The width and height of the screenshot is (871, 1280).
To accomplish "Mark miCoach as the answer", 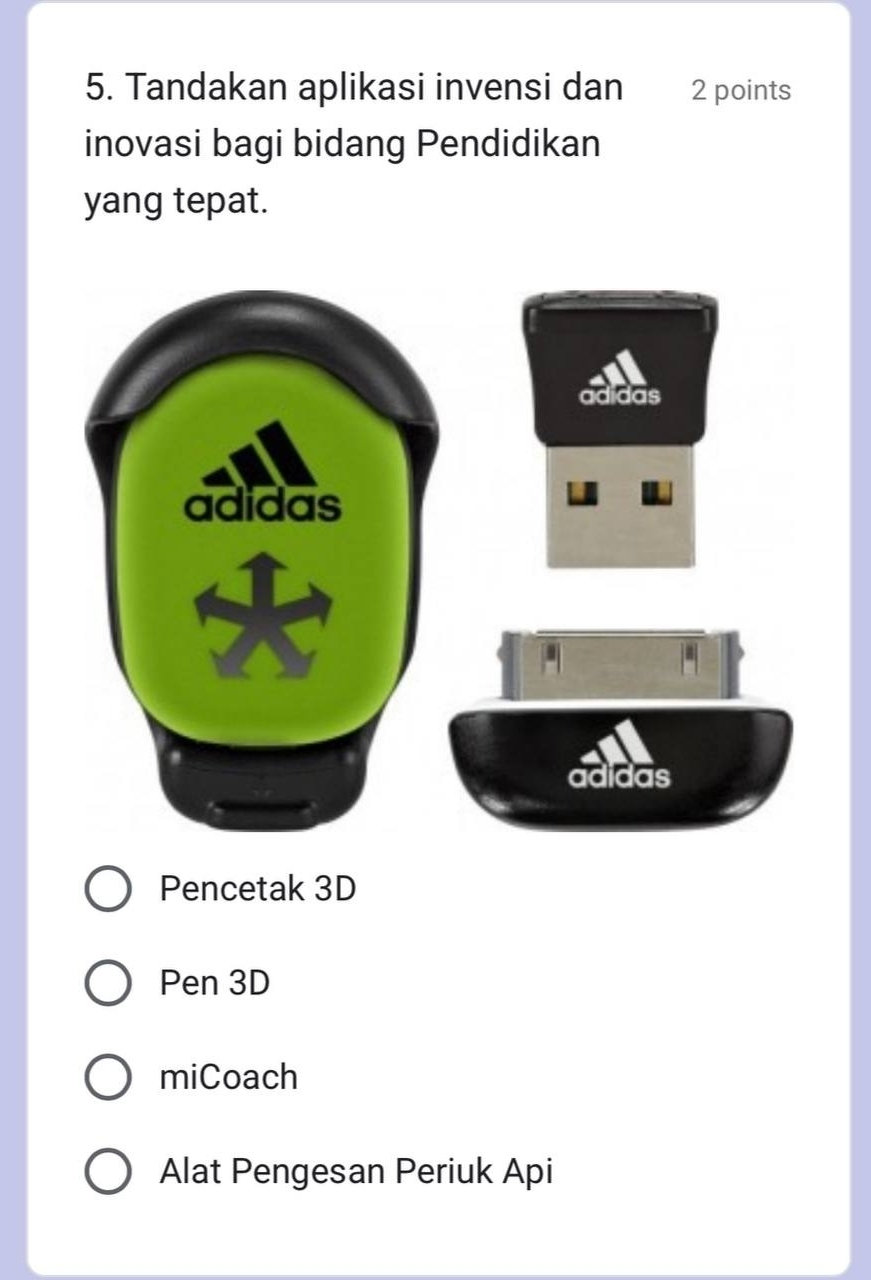I will click(108, 1078).
